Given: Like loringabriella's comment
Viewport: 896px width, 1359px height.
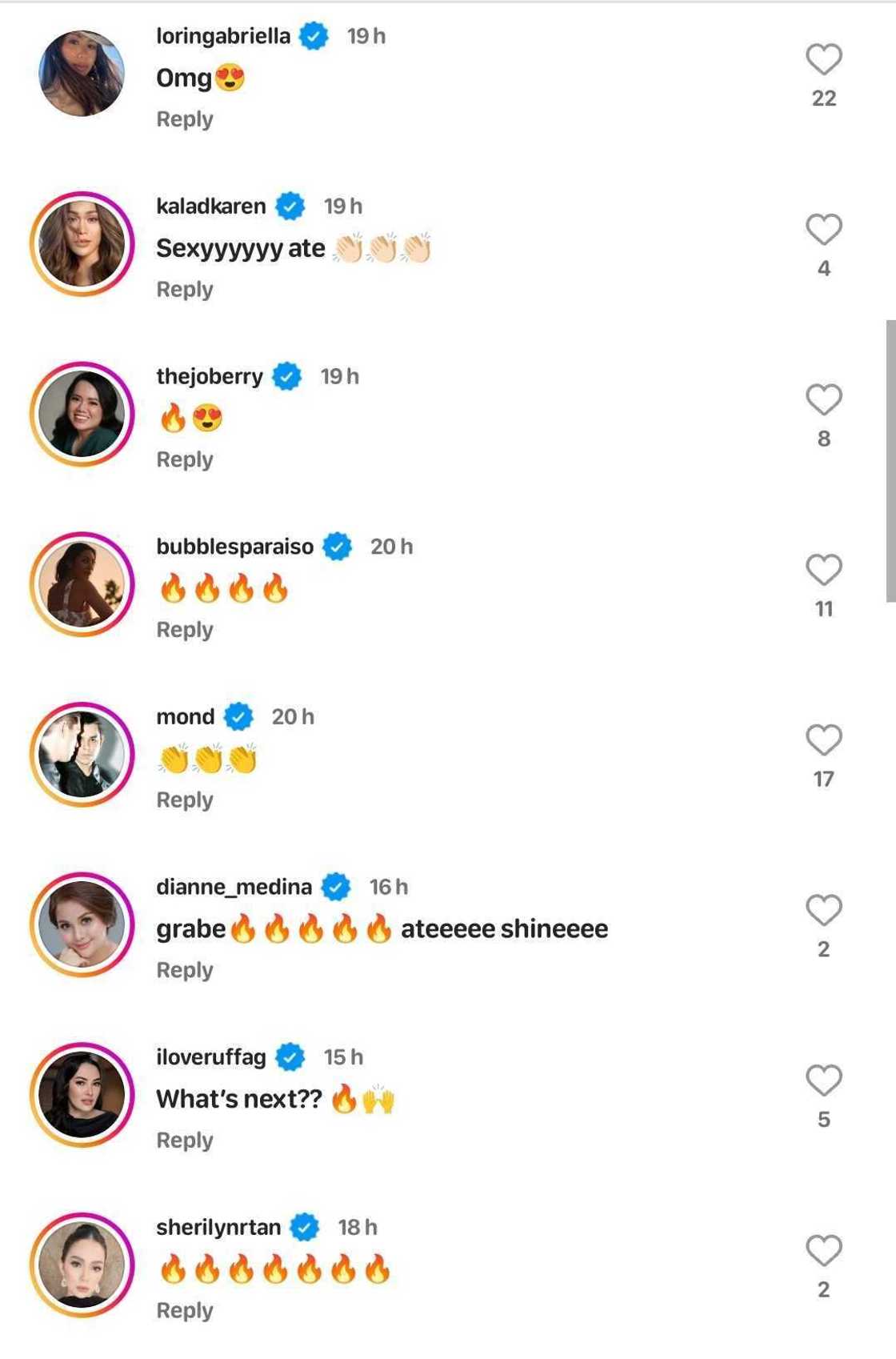Looking at the screenshot, I should coord(823,59).
